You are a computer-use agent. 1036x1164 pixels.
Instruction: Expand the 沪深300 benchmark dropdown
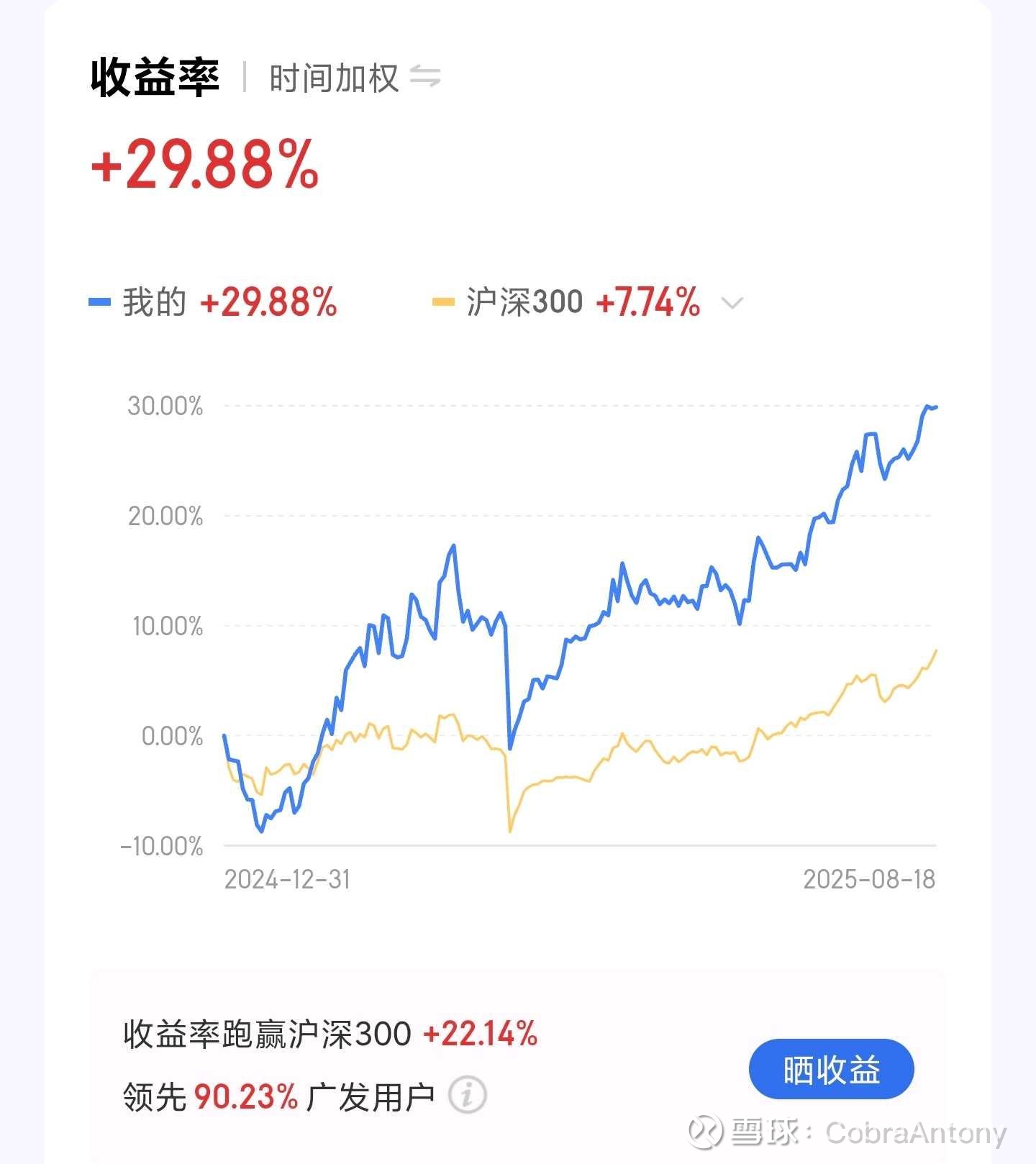[732, 303]
